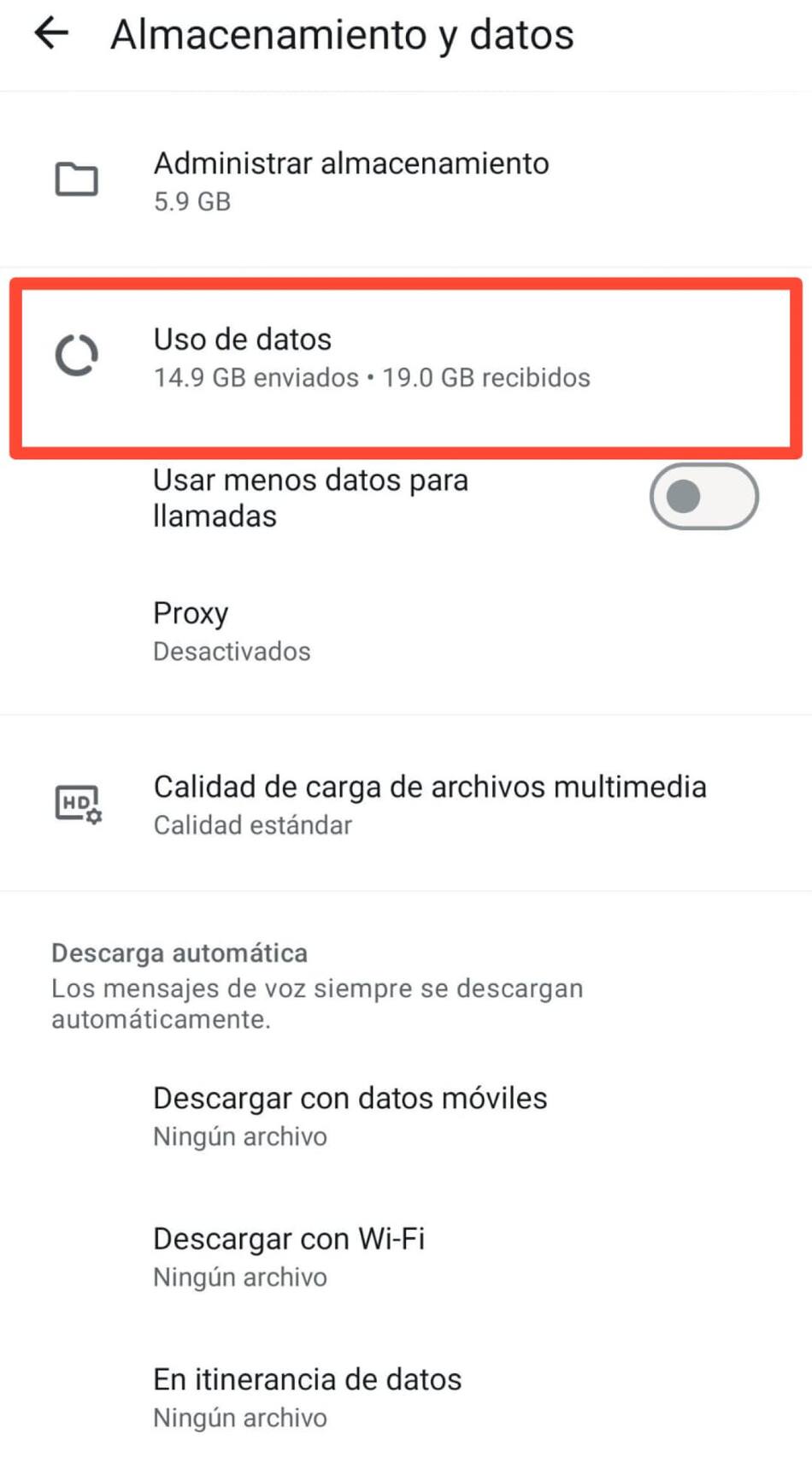
Task: Open En itinerancia de datos options
Action: click(306, 1397)
